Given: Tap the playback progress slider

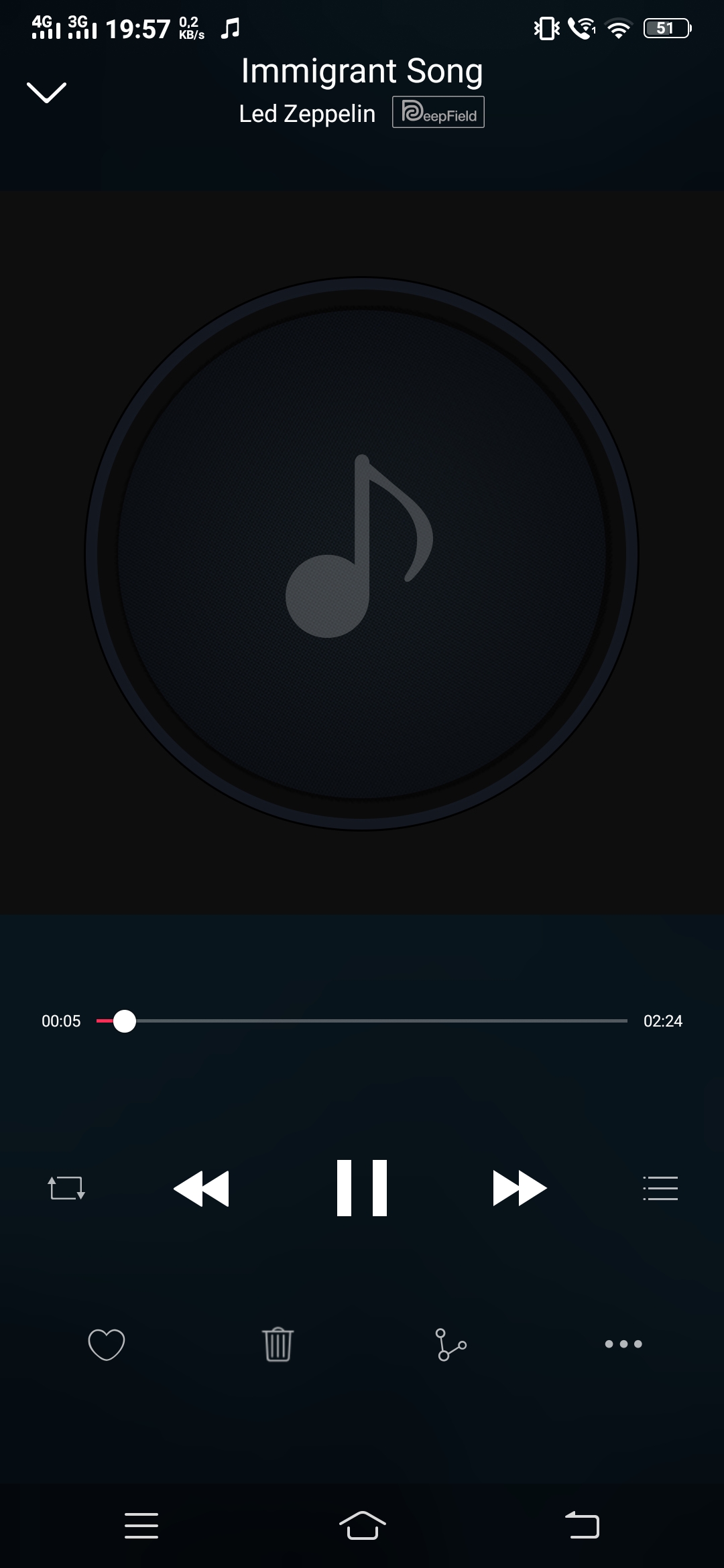Looking at the screenshot, I should 362,1021.
